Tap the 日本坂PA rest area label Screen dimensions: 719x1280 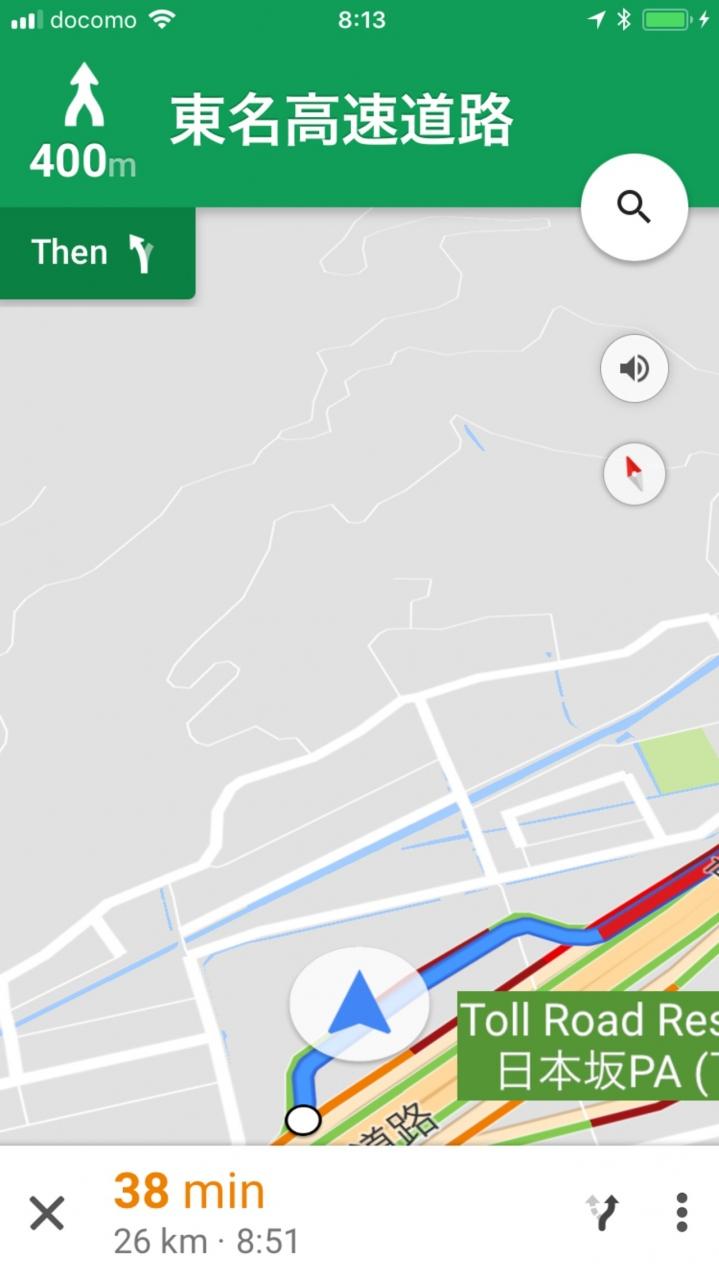pyautogui.click(x=588, y=1045)
